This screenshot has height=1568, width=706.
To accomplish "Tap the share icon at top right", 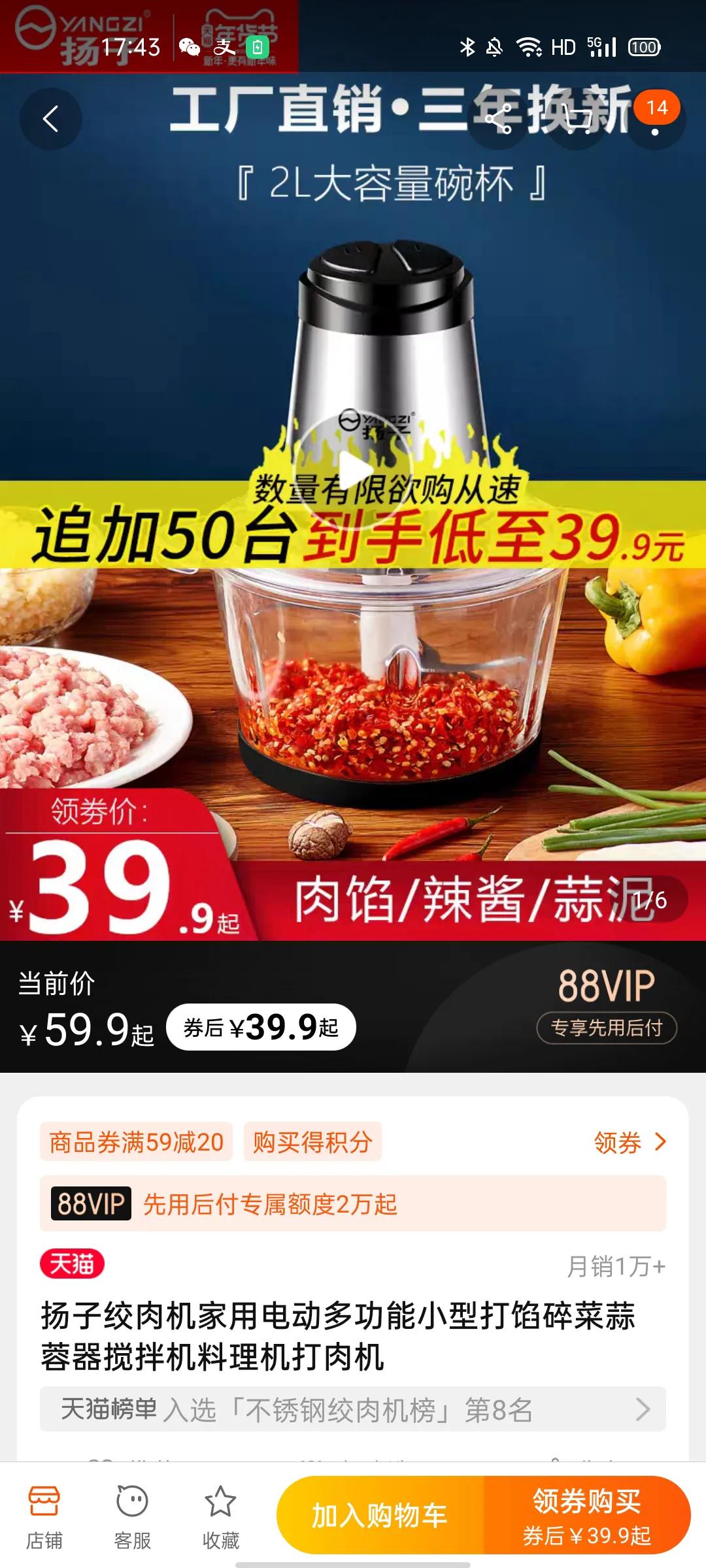I will pos(499,120).
